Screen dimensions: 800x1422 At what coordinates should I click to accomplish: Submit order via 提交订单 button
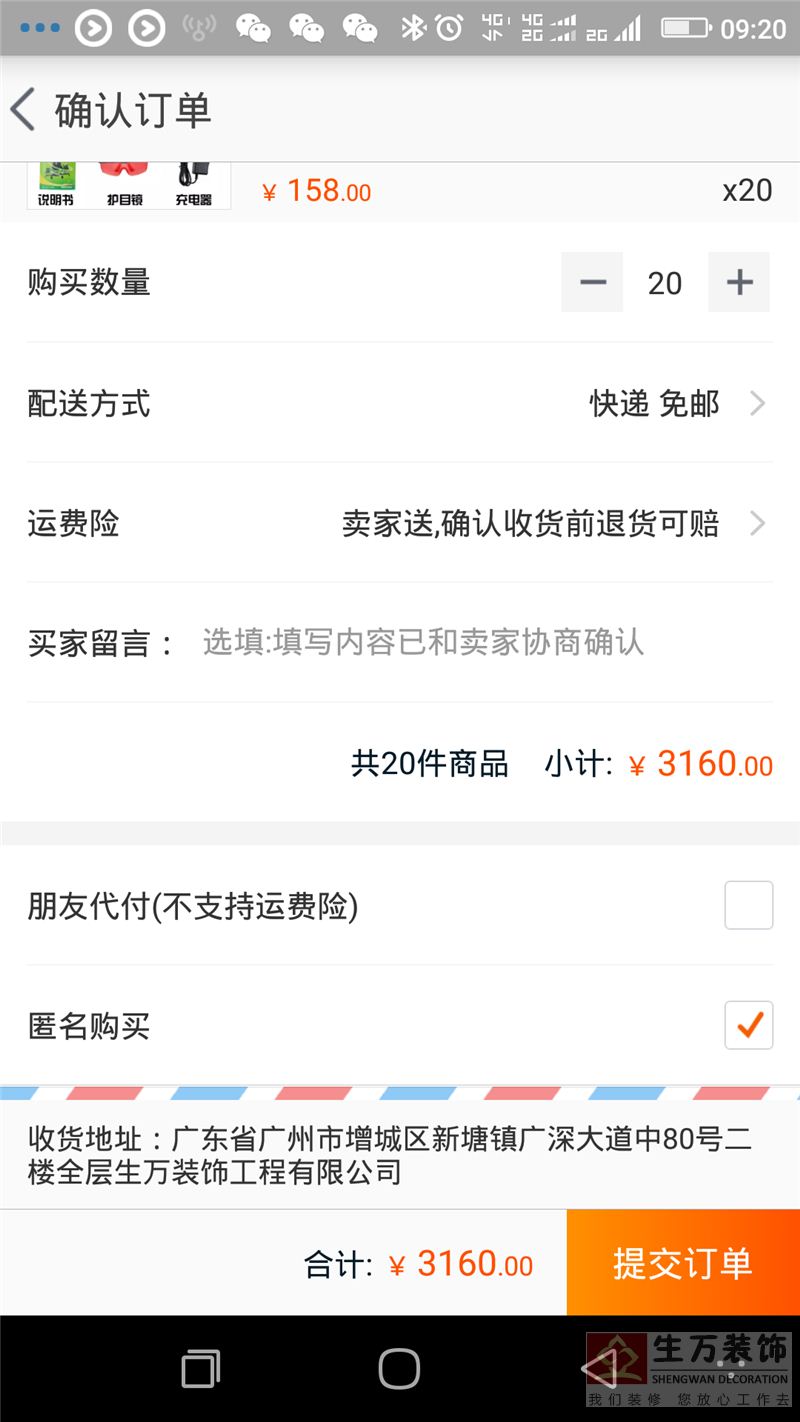click(682, 1263)
